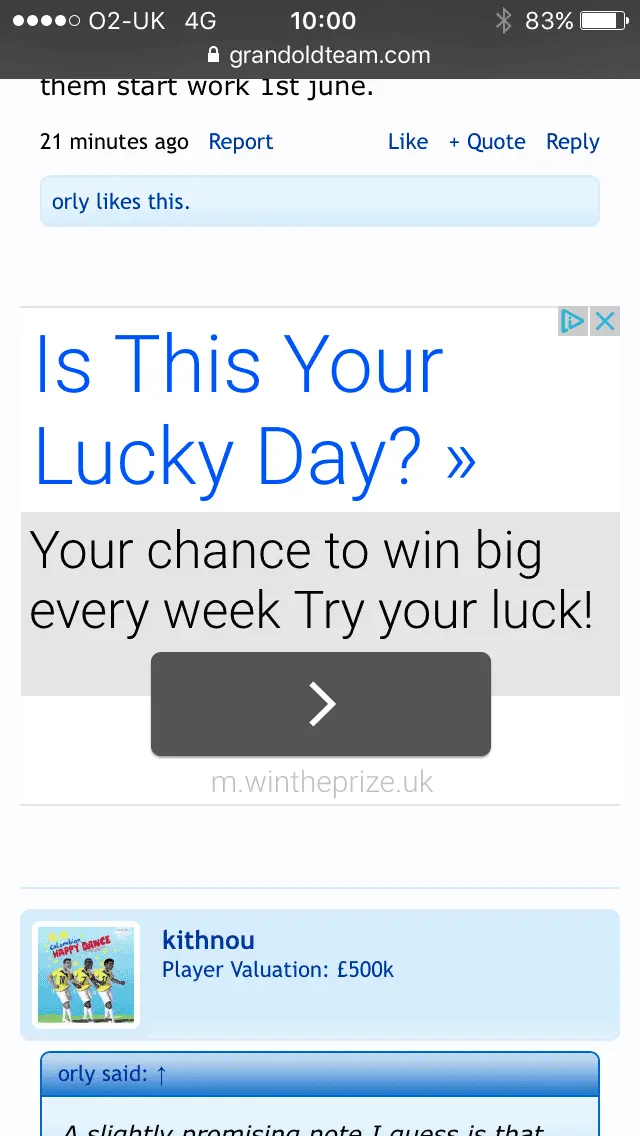Open orly's profile from the likes line
Viewport: 640px width, 1136px height.
[70, 202]
